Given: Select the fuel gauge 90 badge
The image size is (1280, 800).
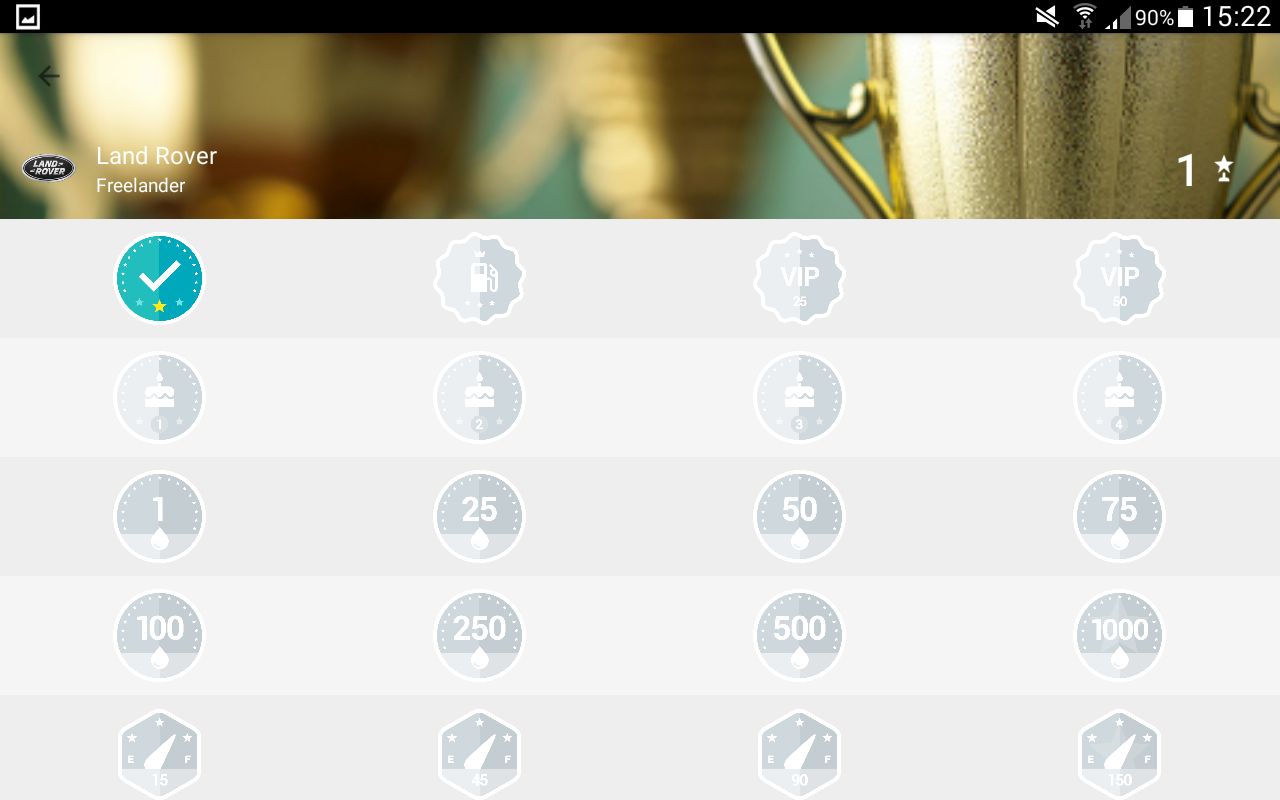Looking at the screenshot, I should pos(799,754).
